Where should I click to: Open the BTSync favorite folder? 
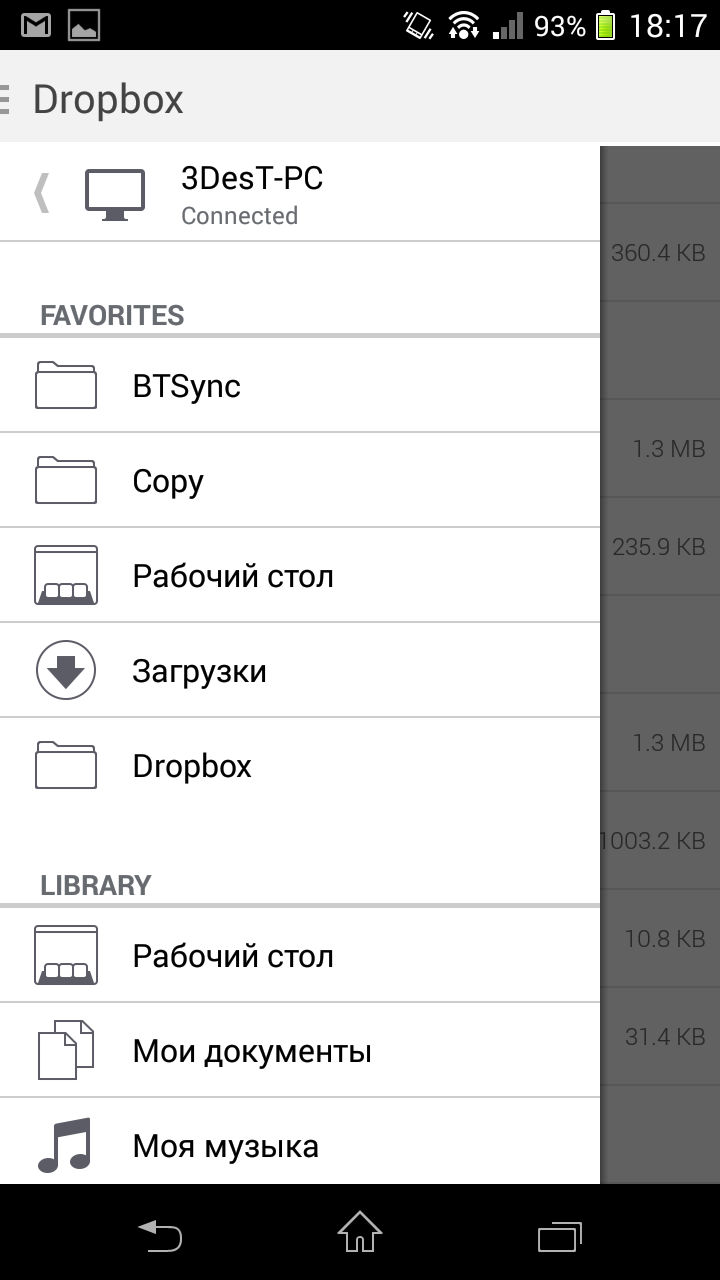(x=300, y=386)
